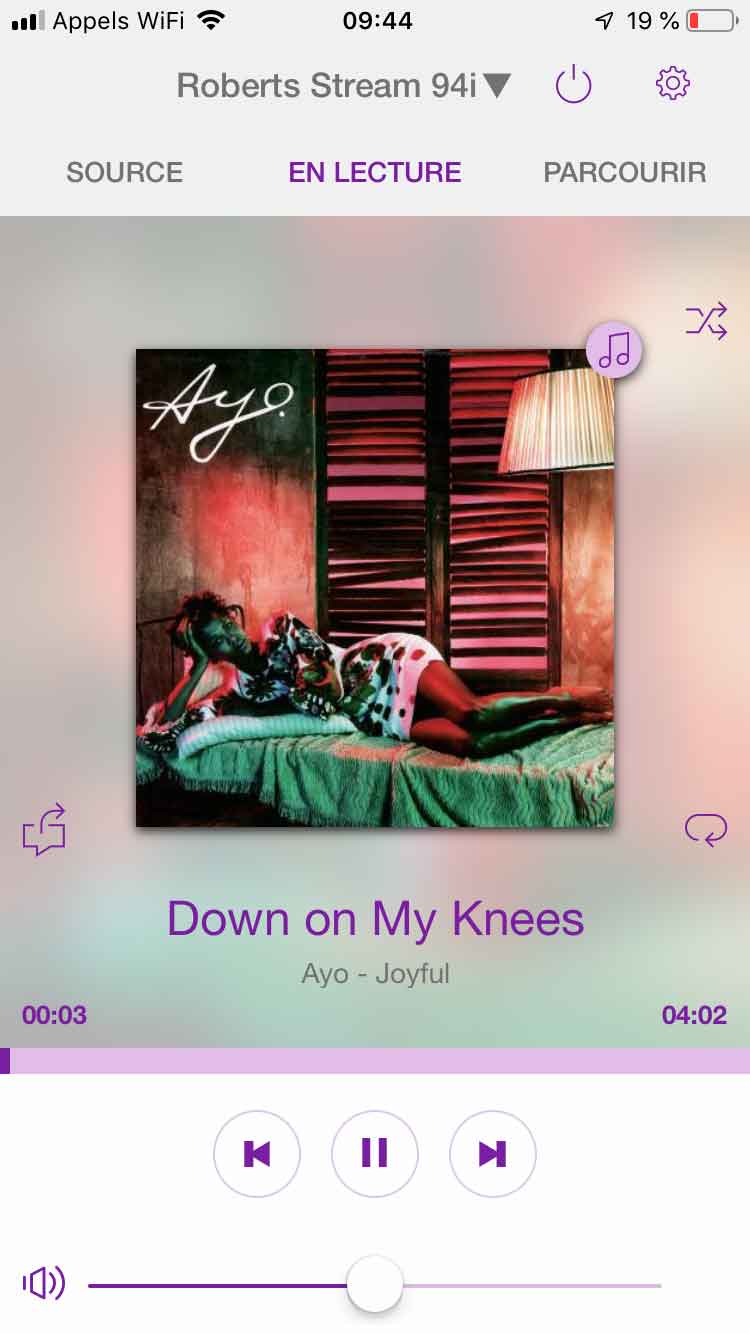750x1334 pixels.
Task: Tap the purple playback progress bar
Action: 375,1061
